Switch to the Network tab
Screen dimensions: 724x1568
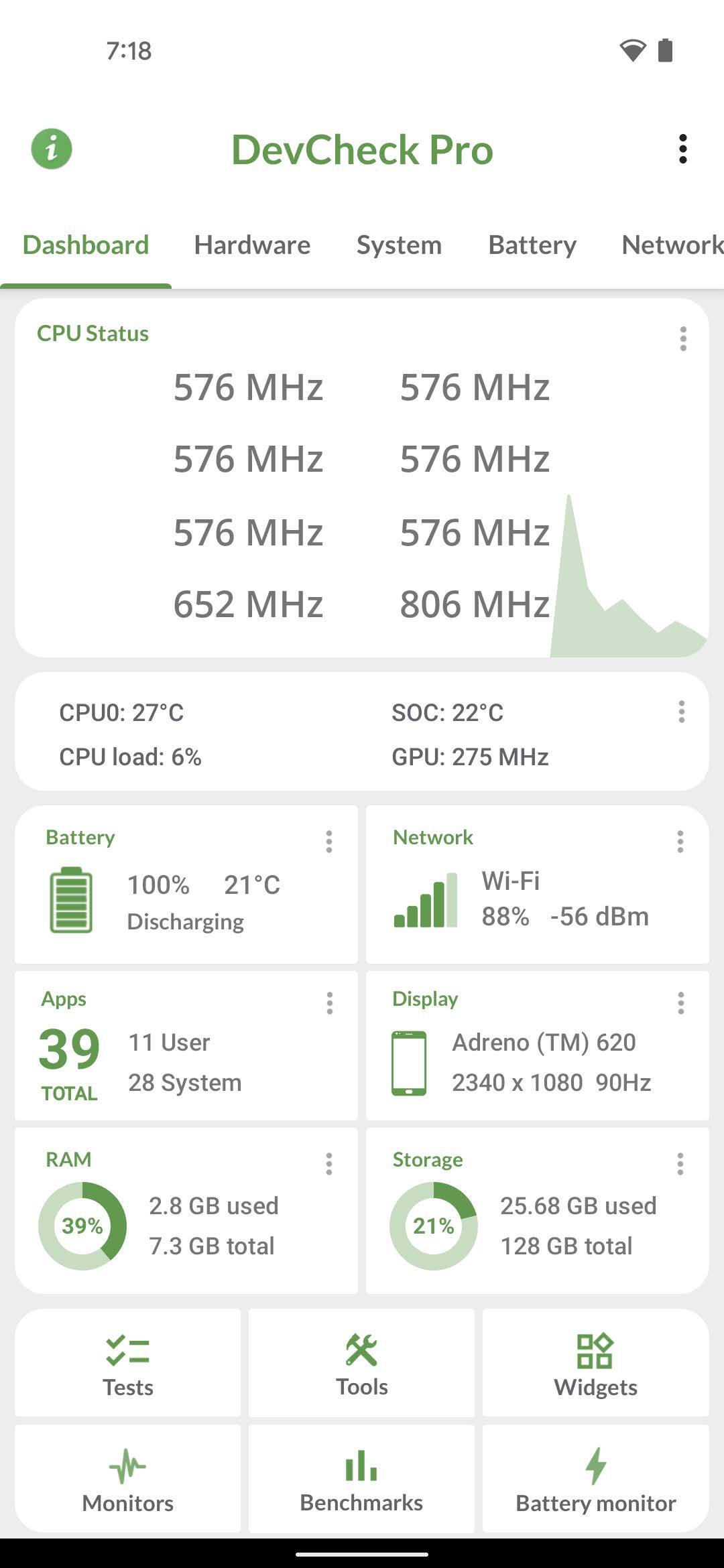point(672,245)
